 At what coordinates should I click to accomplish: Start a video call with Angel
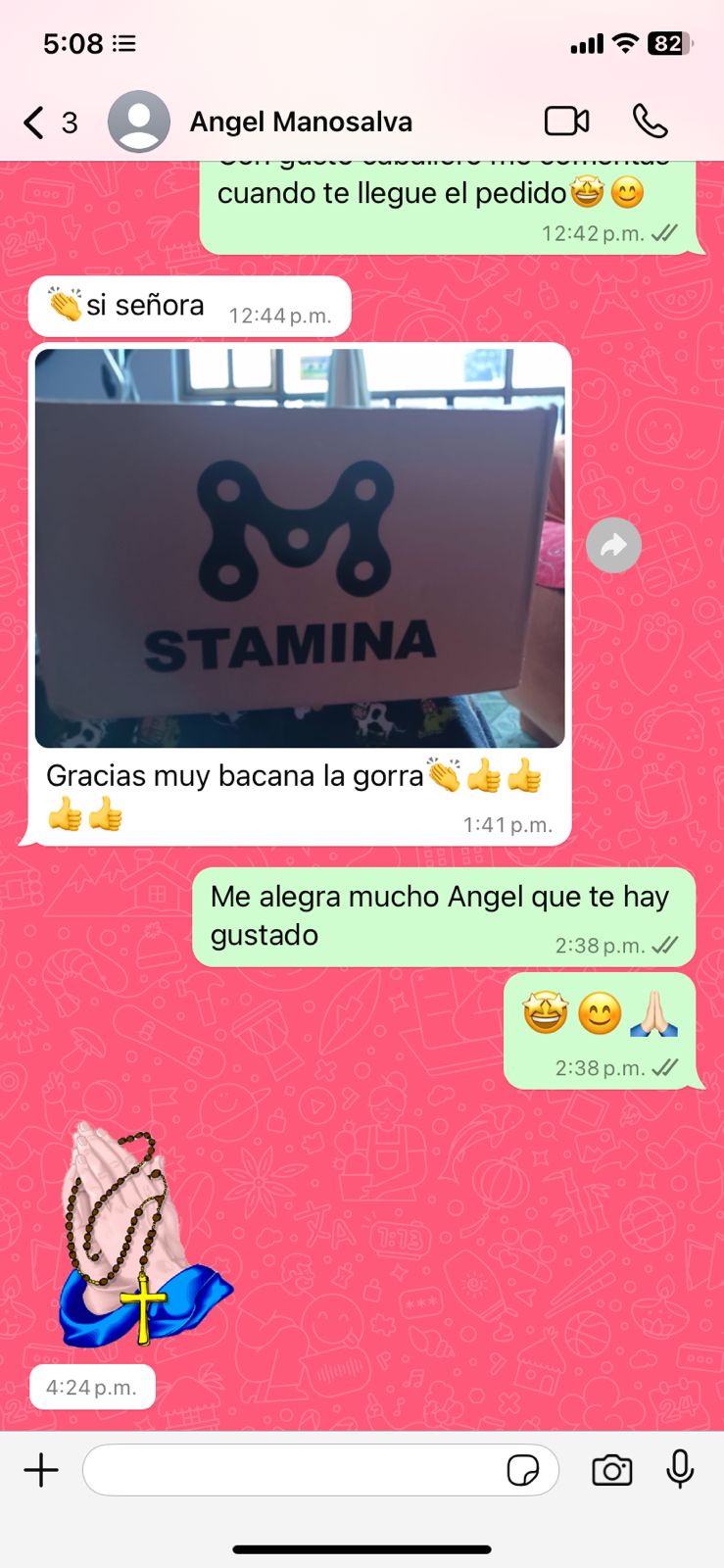(566, 122)
